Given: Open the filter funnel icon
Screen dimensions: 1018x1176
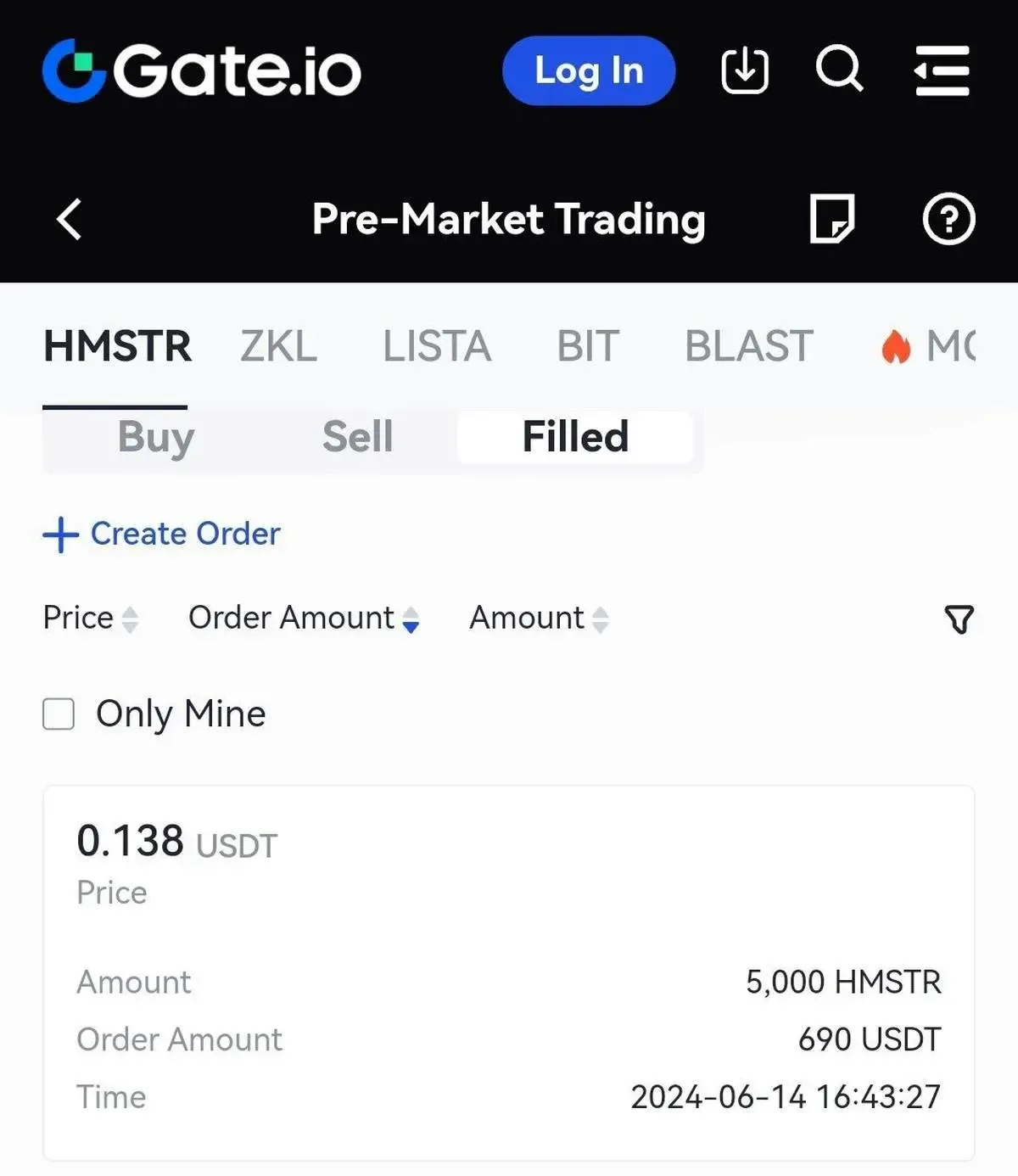Looking at the screenshot, I should tap(959, 620).
